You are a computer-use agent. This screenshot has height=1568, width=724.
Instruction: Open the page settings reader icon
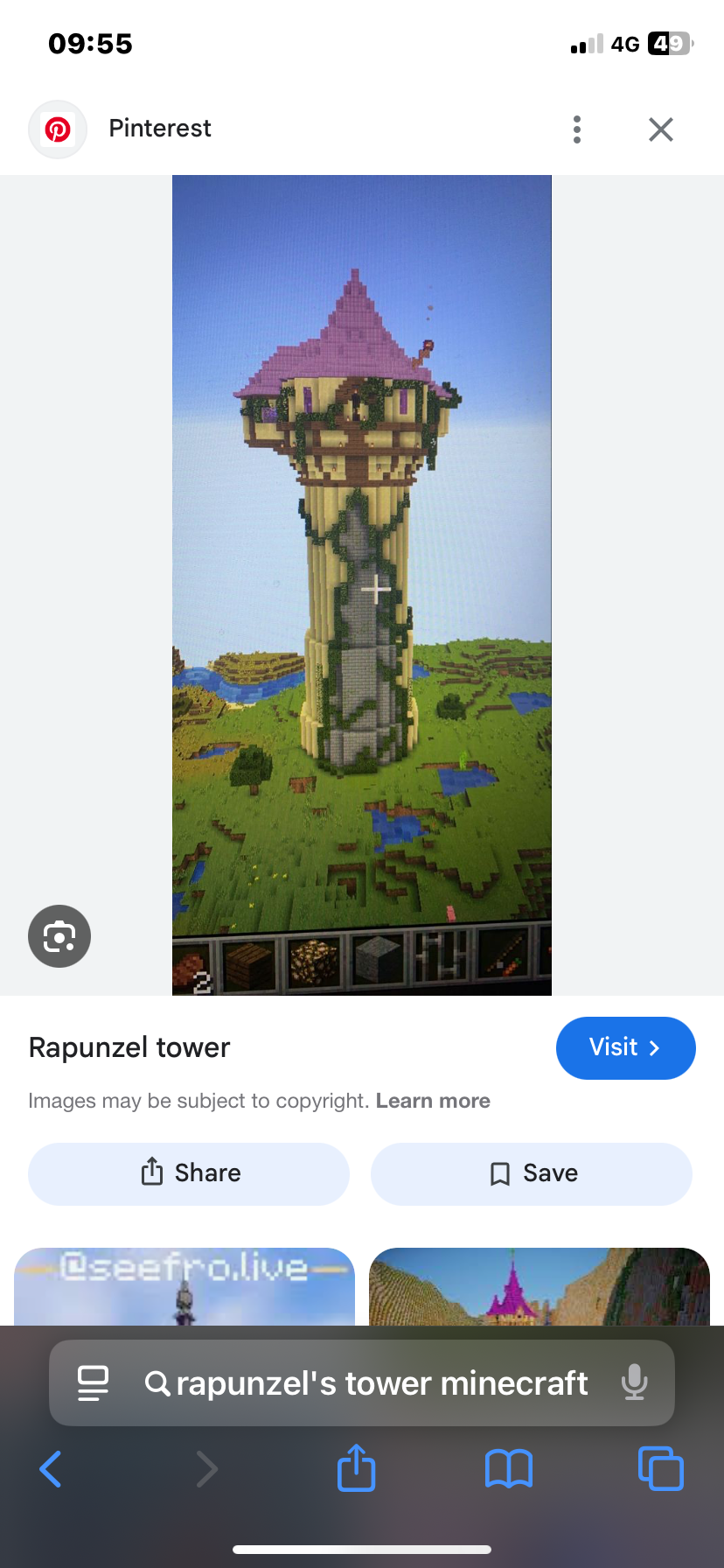[93, 1383]
